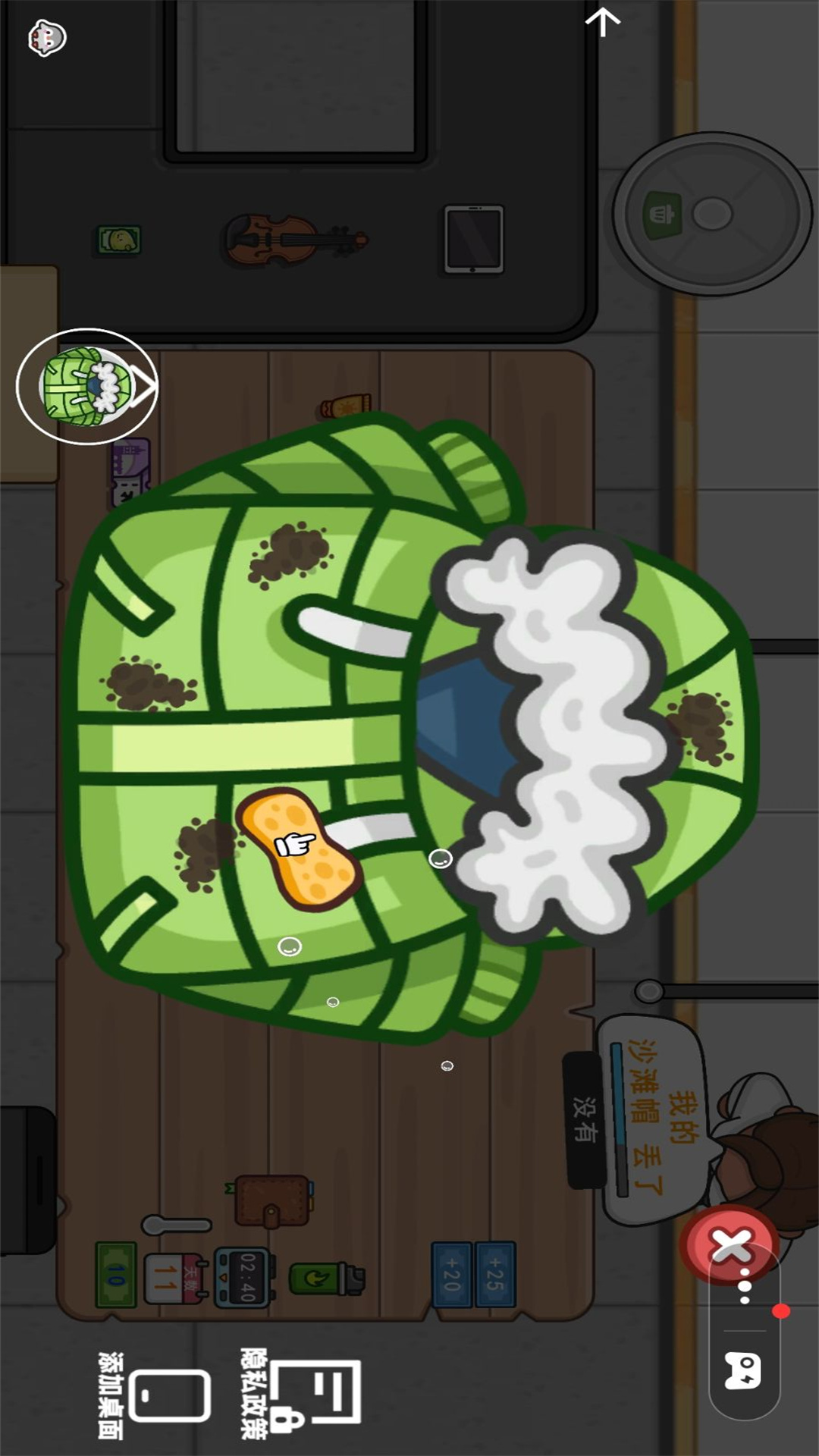Tap the arrow icon at the edge
The height and width of the screenshot is (1456, 819).
pyautogui.click(x=603, y=21)
